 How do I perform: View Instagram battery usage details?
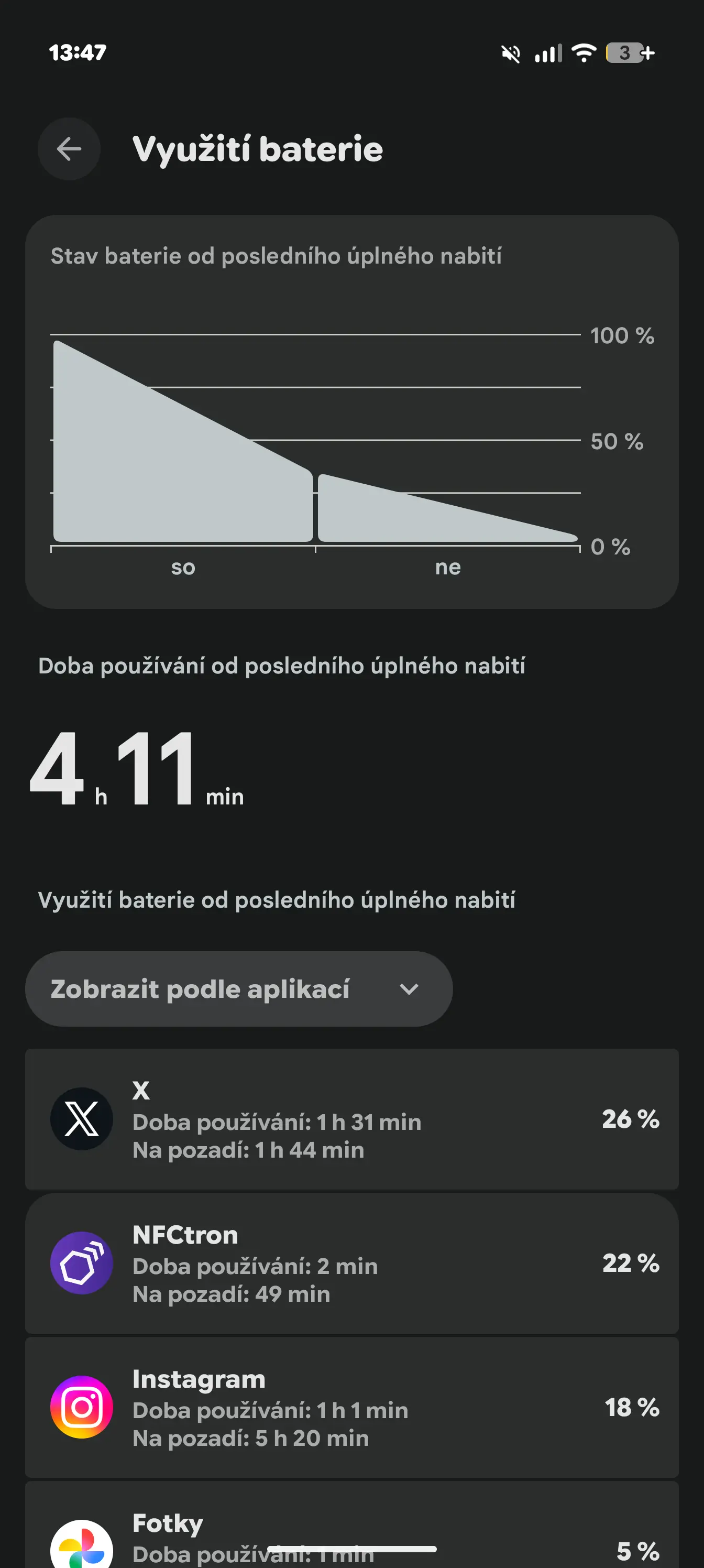point(351,1407)
